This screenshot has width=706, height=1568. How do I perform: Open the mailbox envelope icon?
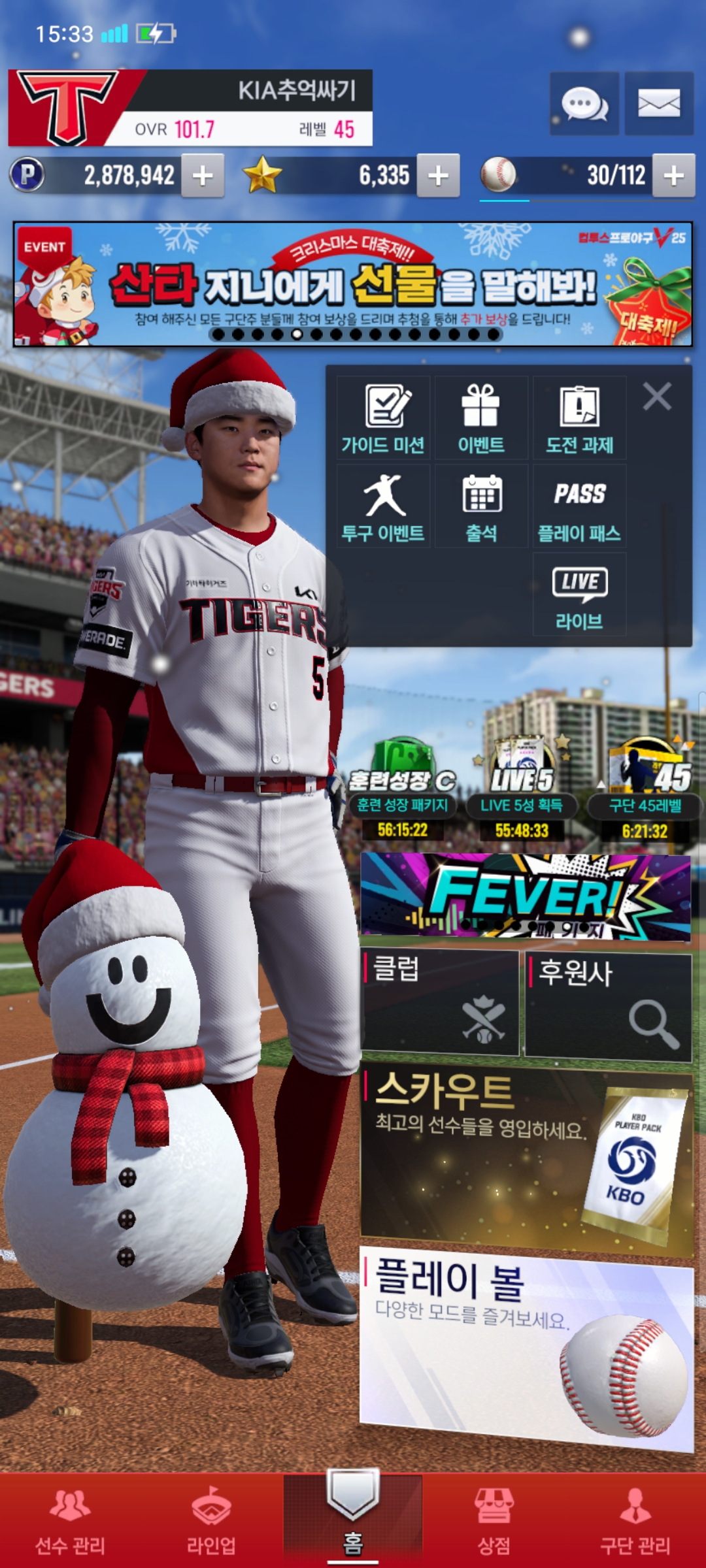658,104
